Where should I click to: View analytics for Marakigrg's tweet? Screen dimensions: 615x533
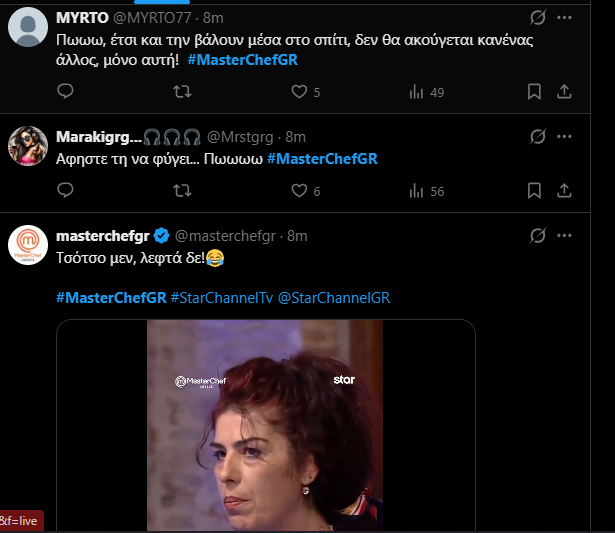(416, 191)
